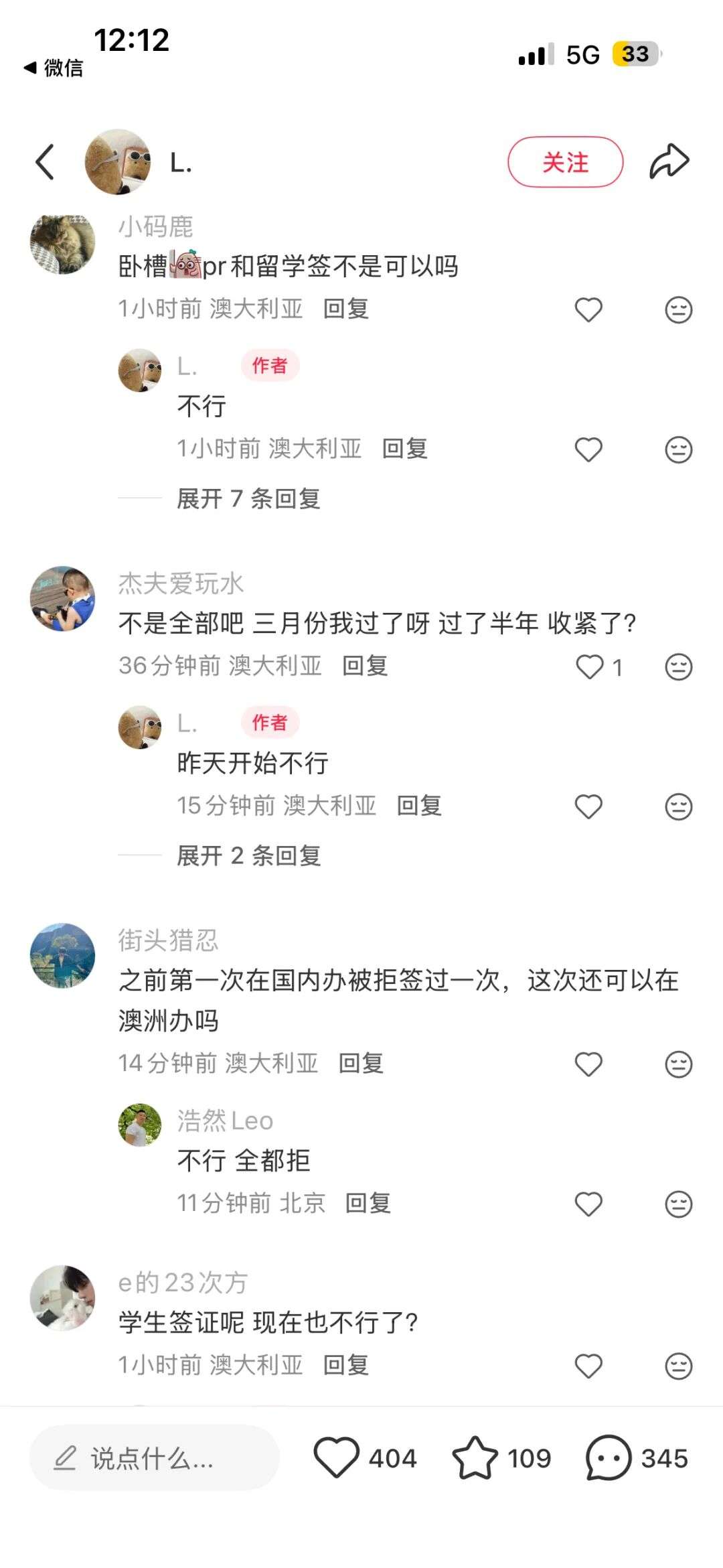
Task: Reply to 浩然Leo's comment
Action: tap(368, 1204)
